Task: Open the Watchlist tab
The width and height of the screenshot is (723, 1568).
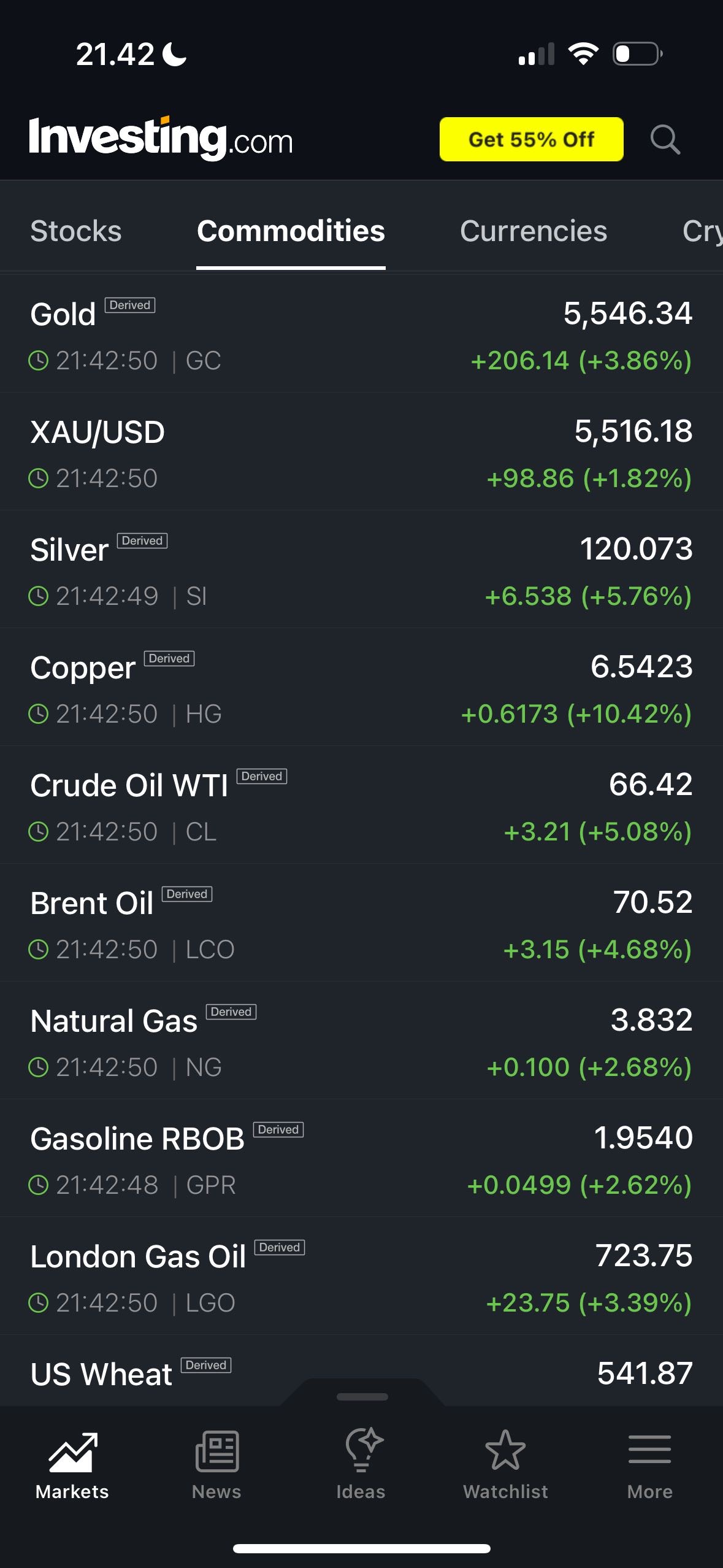Action: (x=505, y=1465)
